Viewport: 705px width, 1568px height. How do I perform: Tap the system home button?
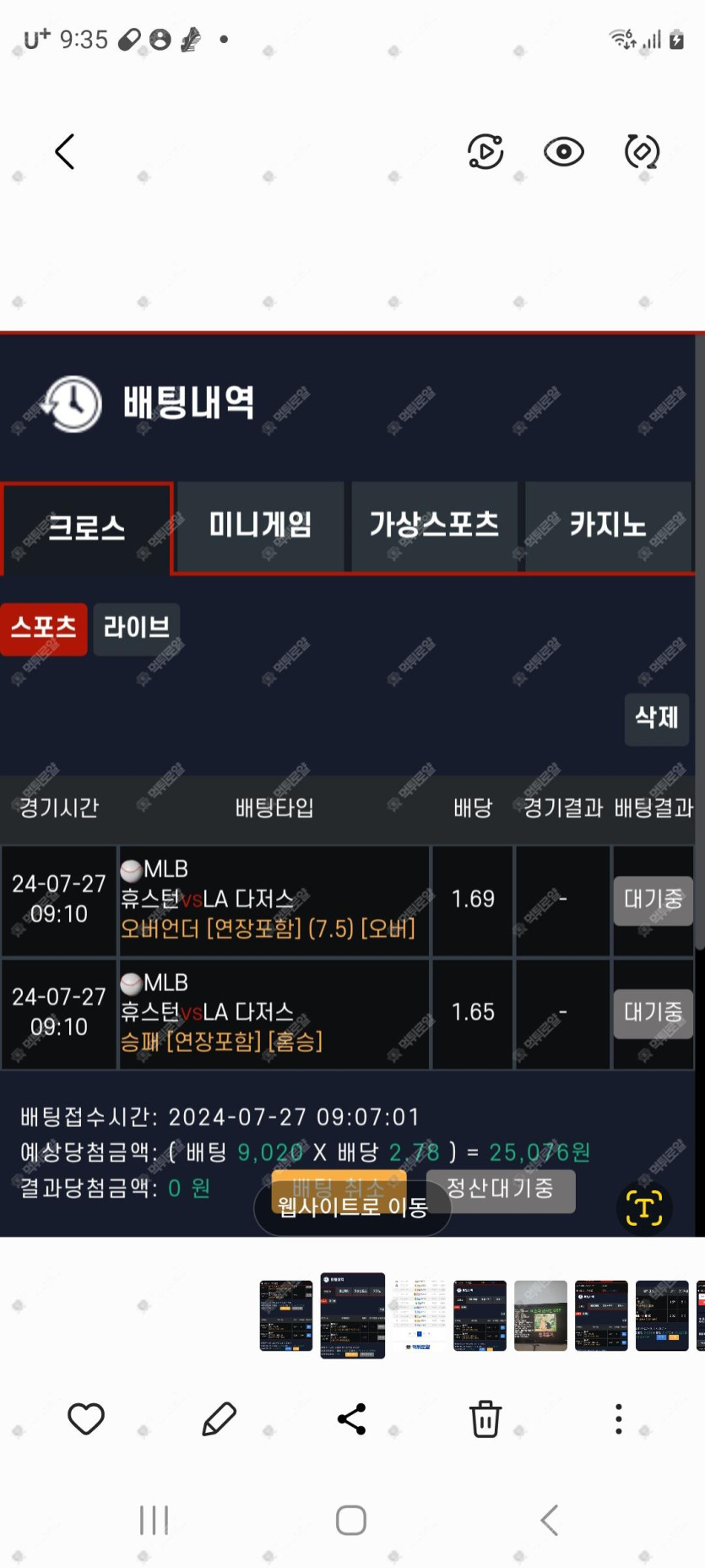351,1520
